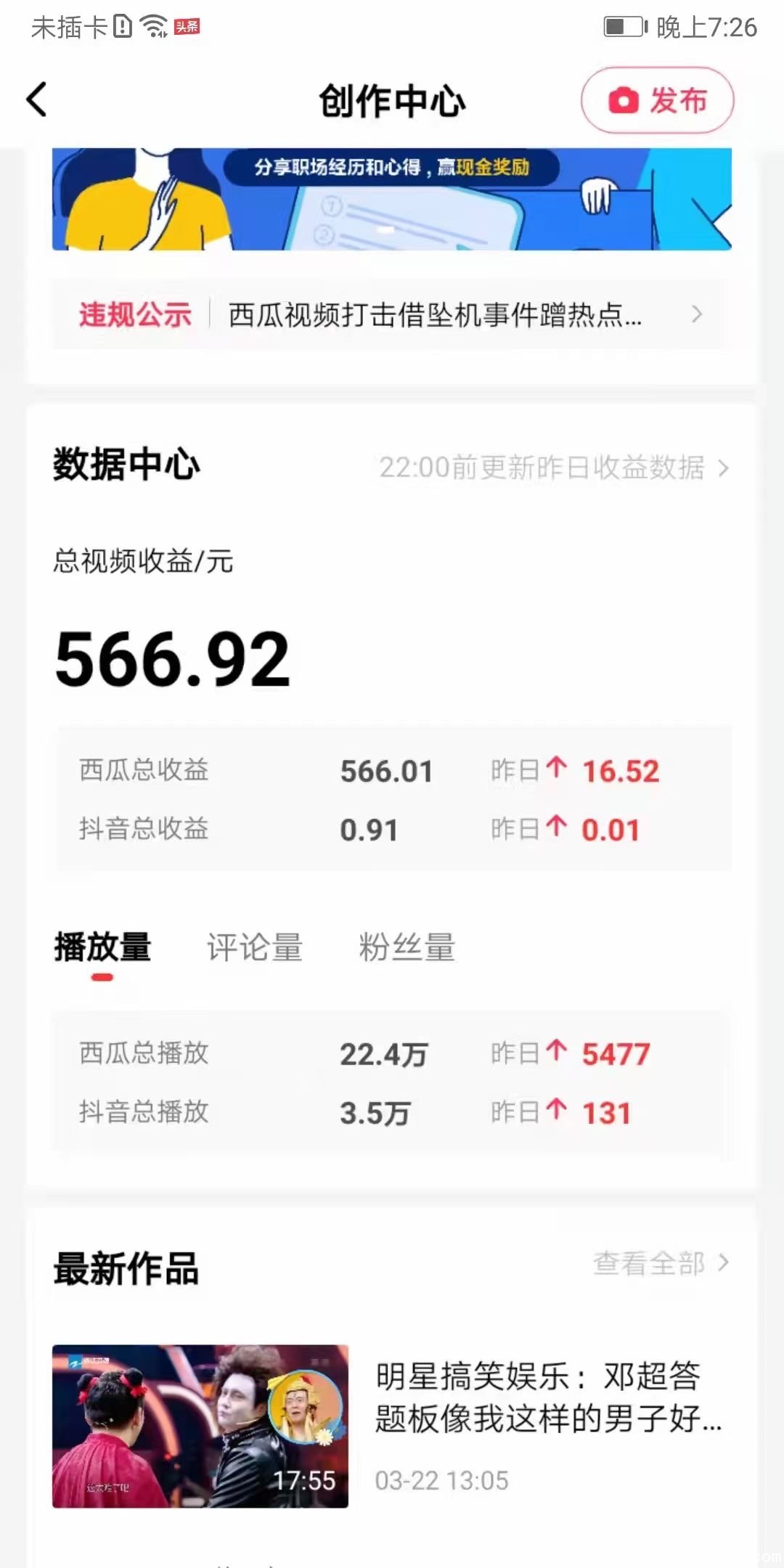784x1568 pixels.
Task: Open the workplace experience cash reward banner
Action: pos(392,200)
